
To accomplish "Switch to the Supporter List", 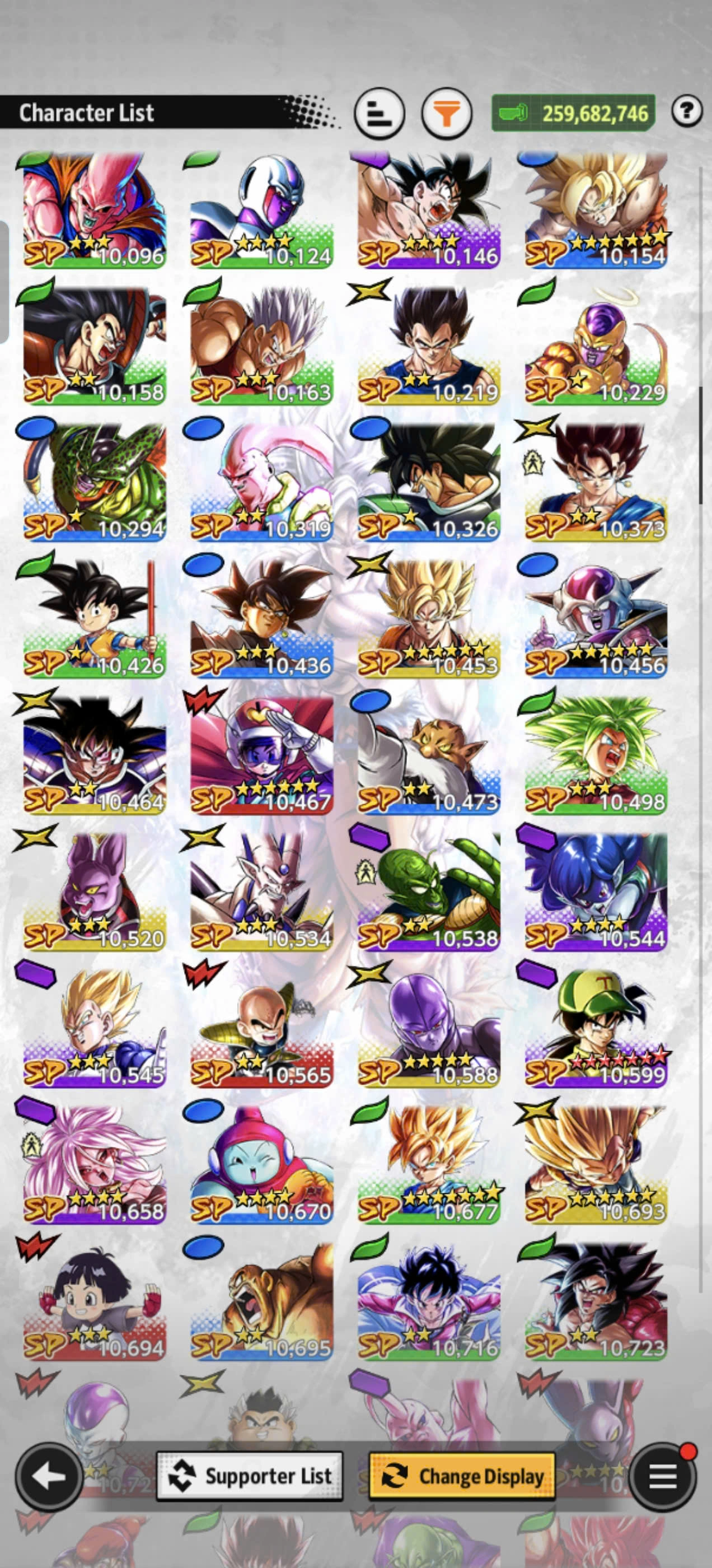I will (250, 1476).
